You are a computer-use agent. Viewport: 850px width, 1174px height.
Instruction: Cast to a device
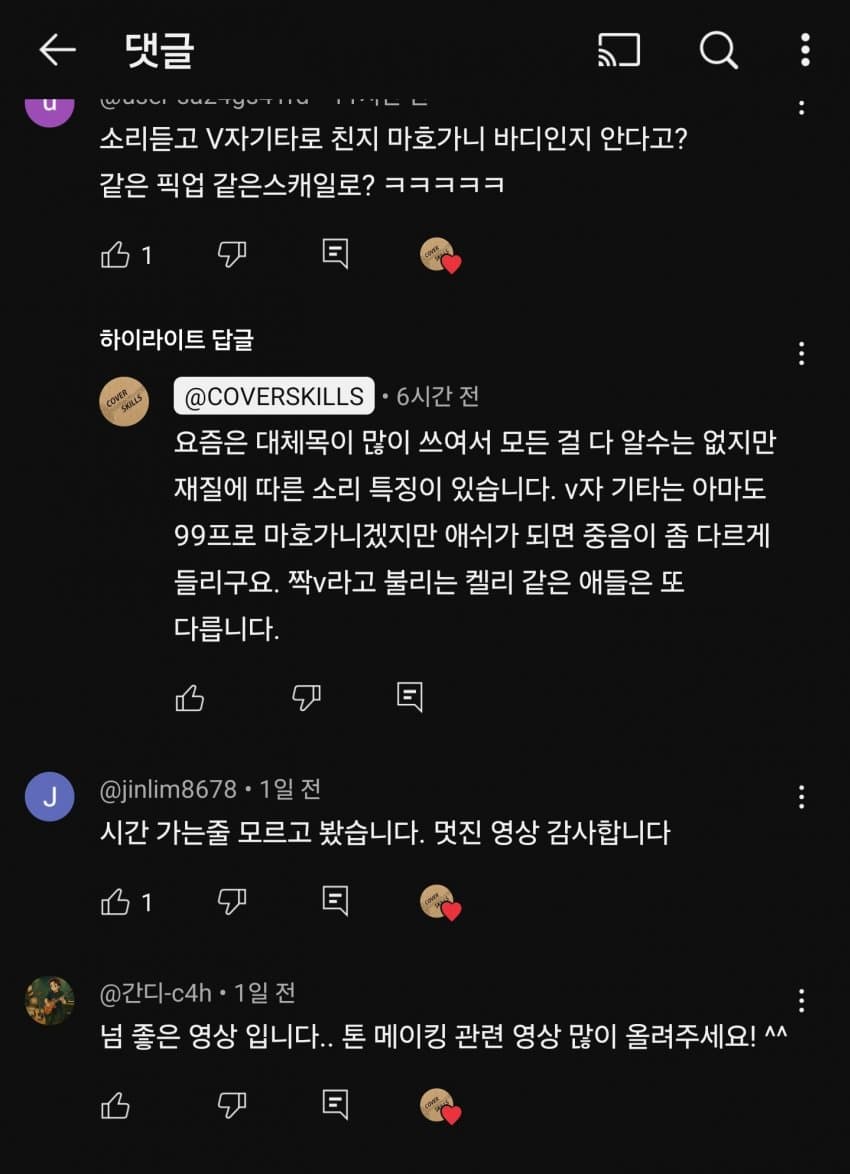coord(618,50)
